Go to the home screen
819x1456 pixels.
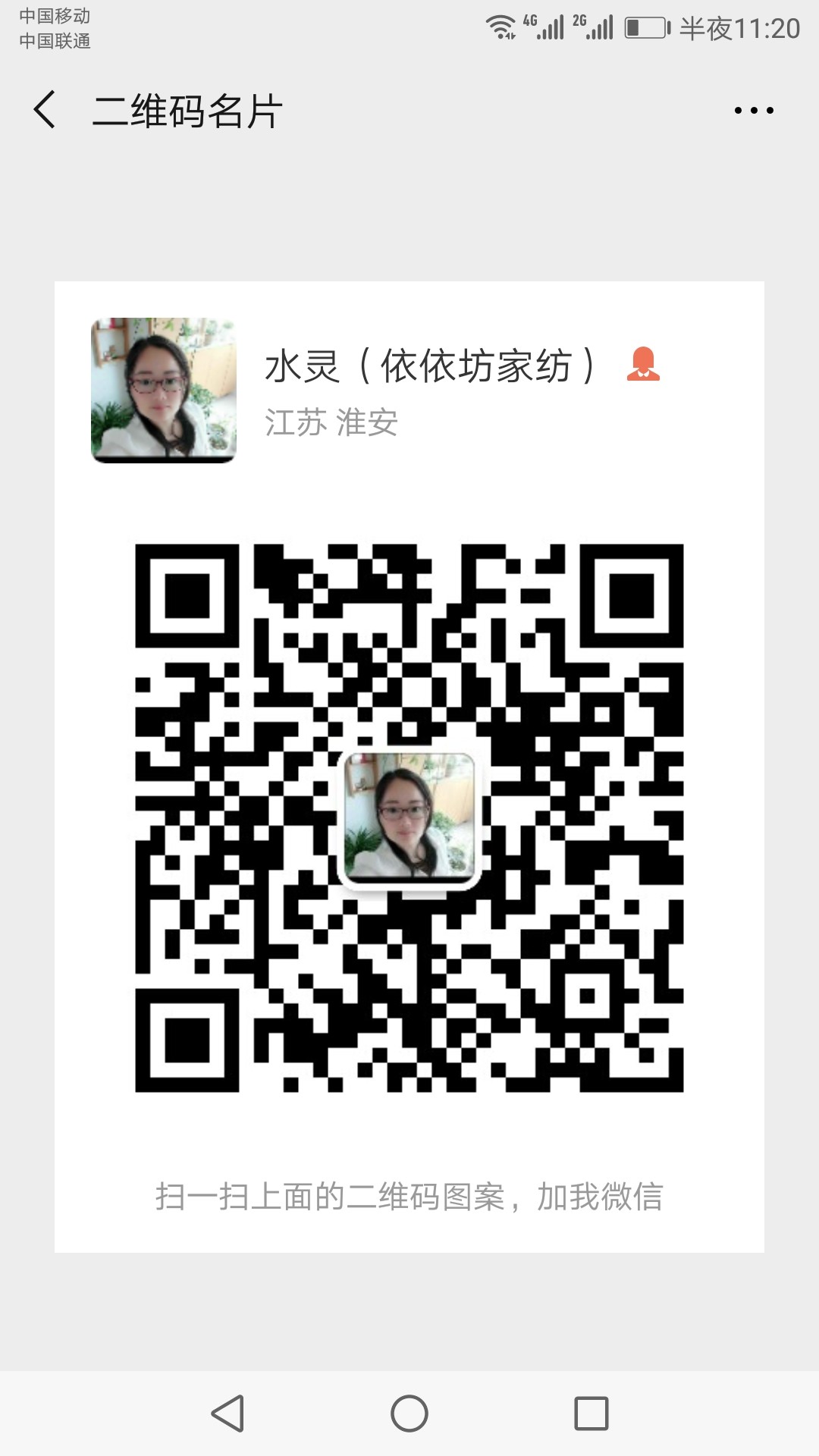(409, 1414)
